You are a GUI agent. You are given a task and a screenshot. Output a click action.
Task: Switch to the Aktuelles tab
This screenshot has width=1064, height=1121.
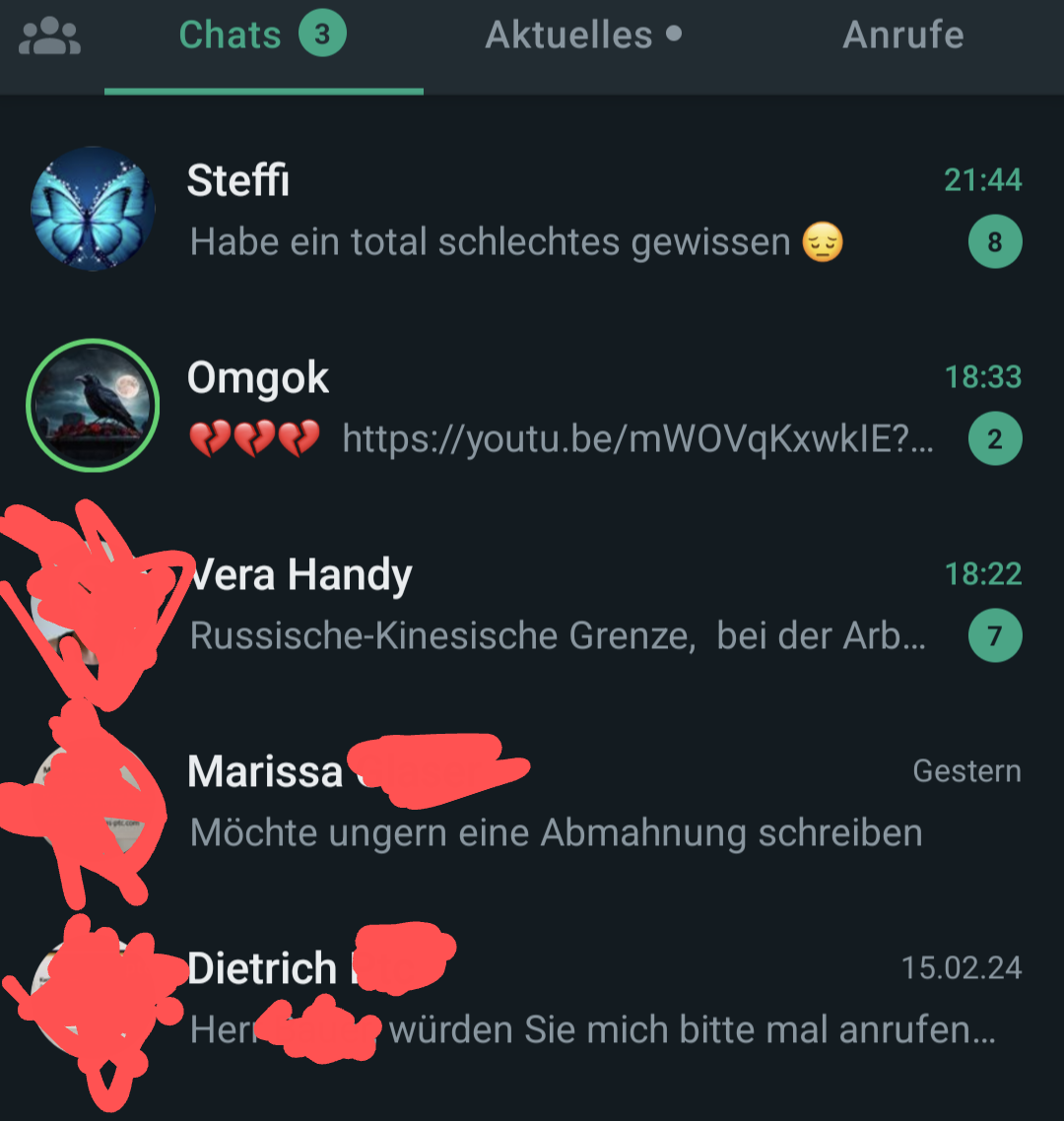point(582,36)
